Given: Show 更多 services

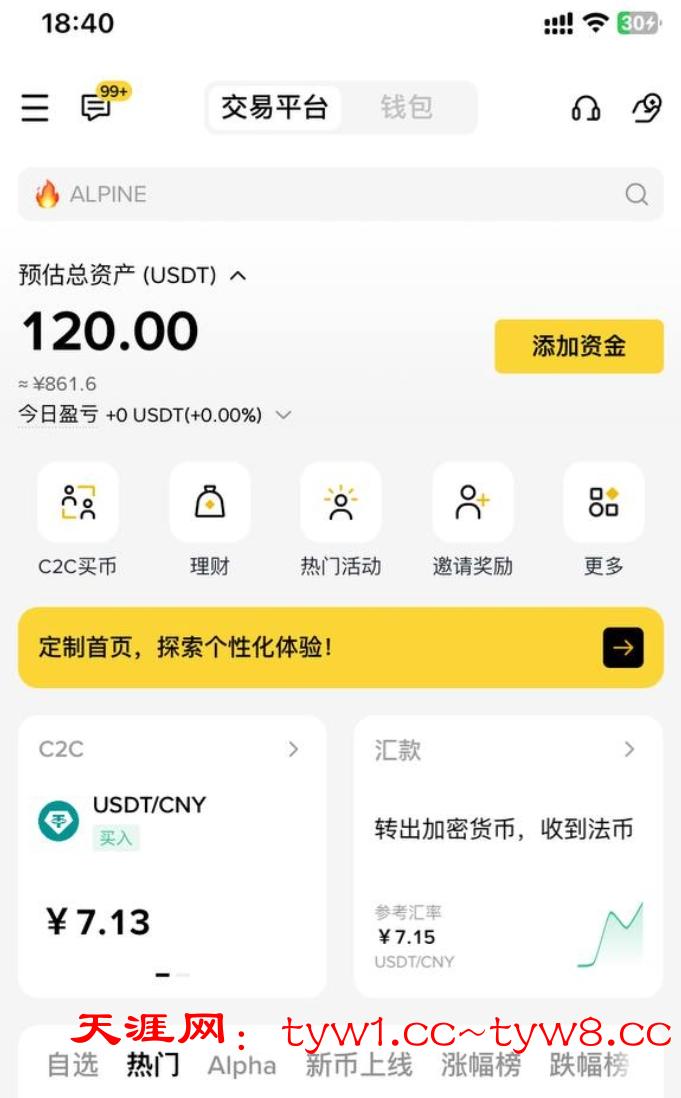Looking at the screenshot, I should coord(603,503).
